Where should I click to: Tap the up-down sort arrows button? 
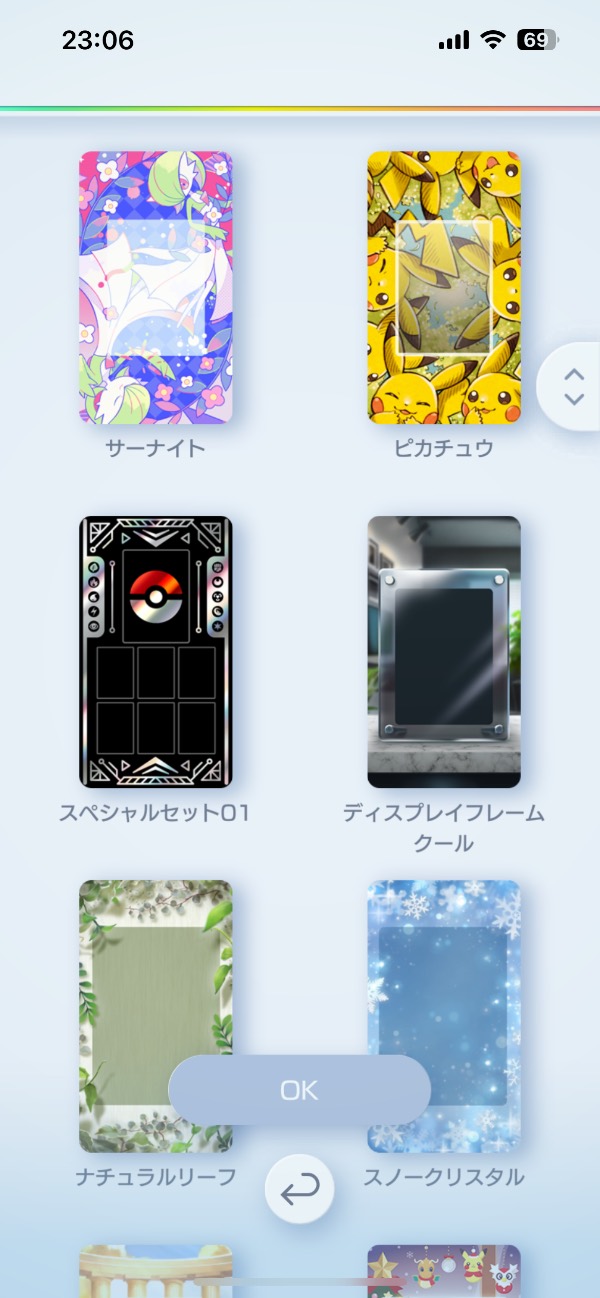pos(573,386)
